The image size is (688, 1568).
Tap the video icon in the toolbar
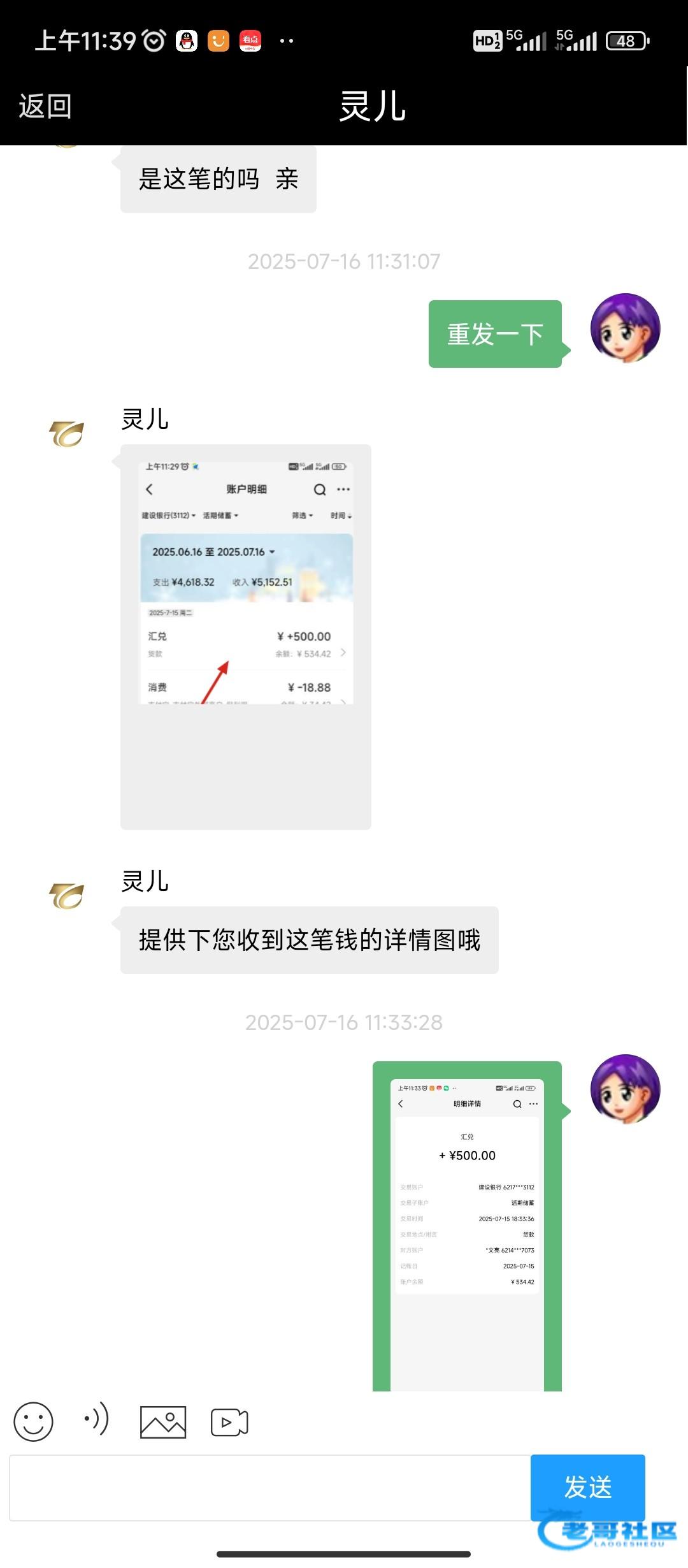pos(229,1422)
